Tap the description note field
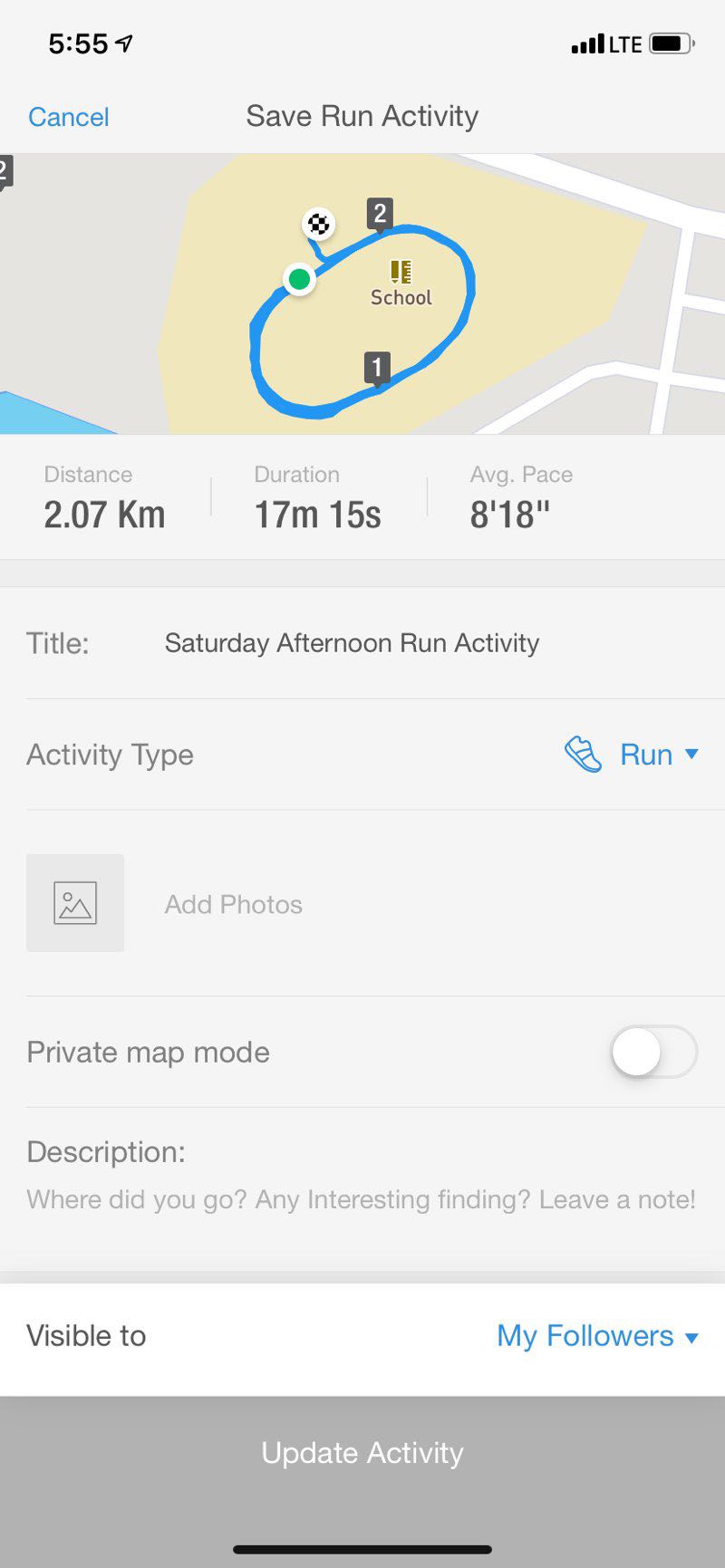The image size is (725, 1568). click(361, 1199)
